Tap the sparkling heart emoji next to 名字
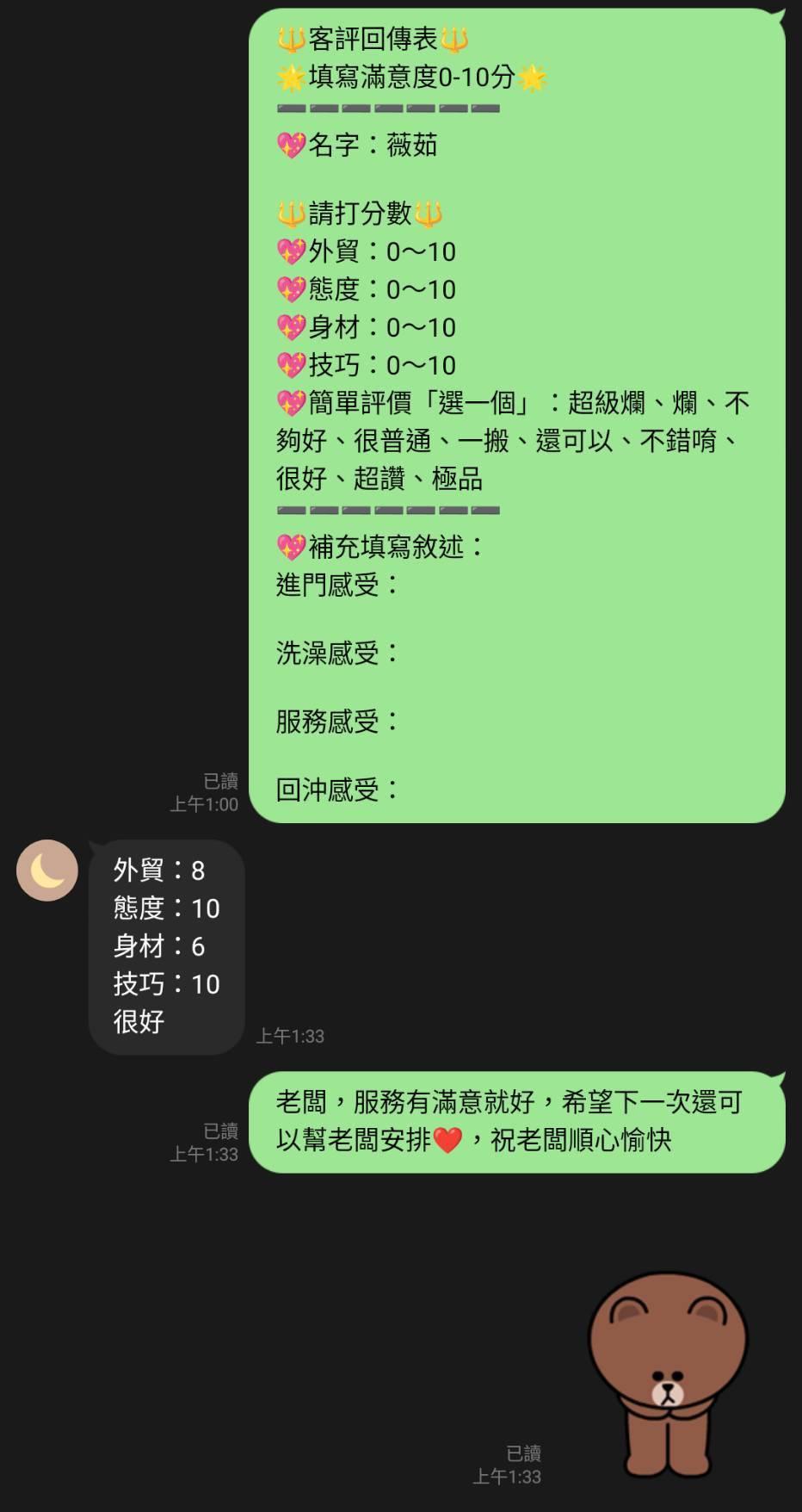 291,145
